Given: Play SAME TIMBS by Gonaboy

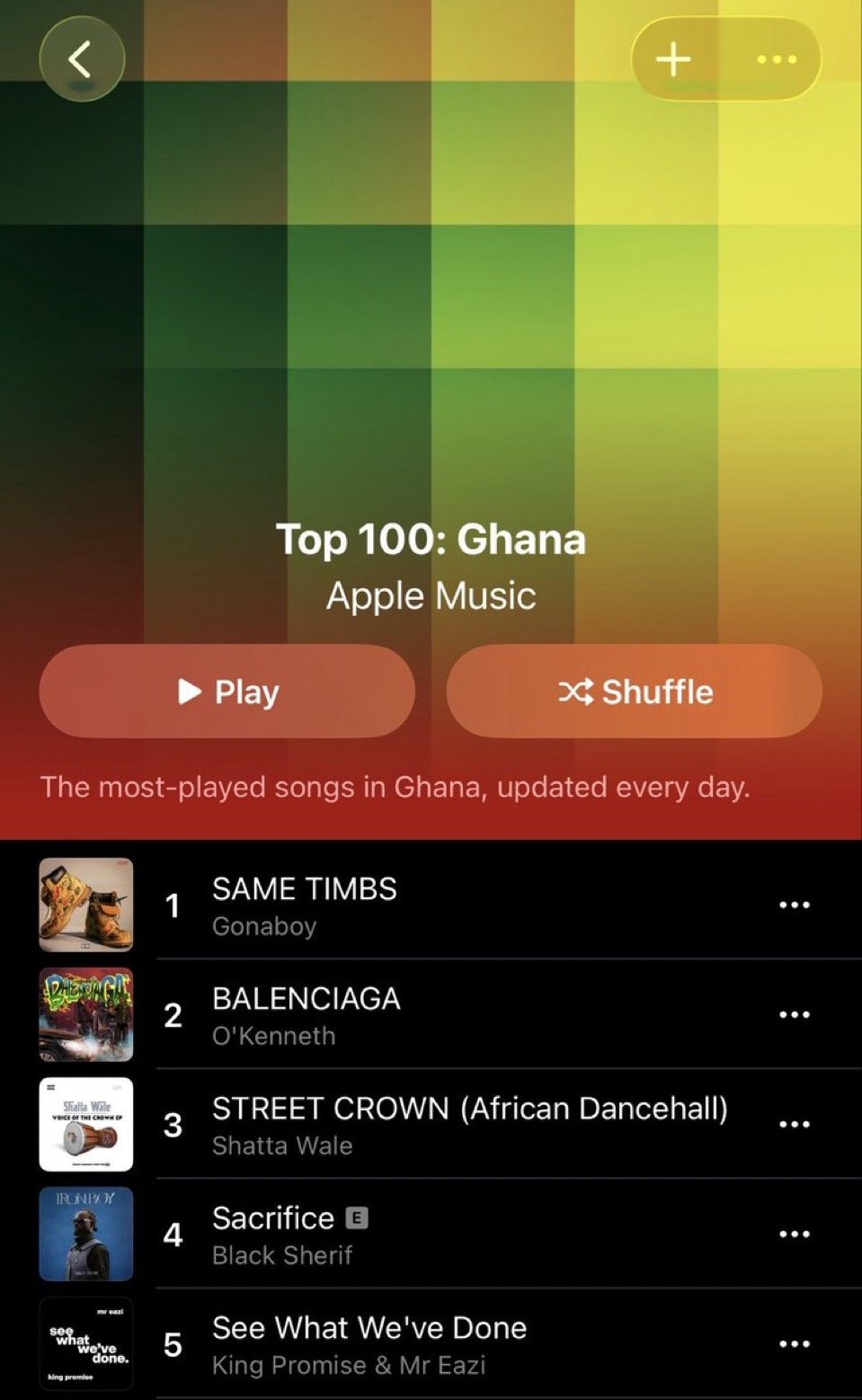Looking at the screenshot, I should coord(431,905).
